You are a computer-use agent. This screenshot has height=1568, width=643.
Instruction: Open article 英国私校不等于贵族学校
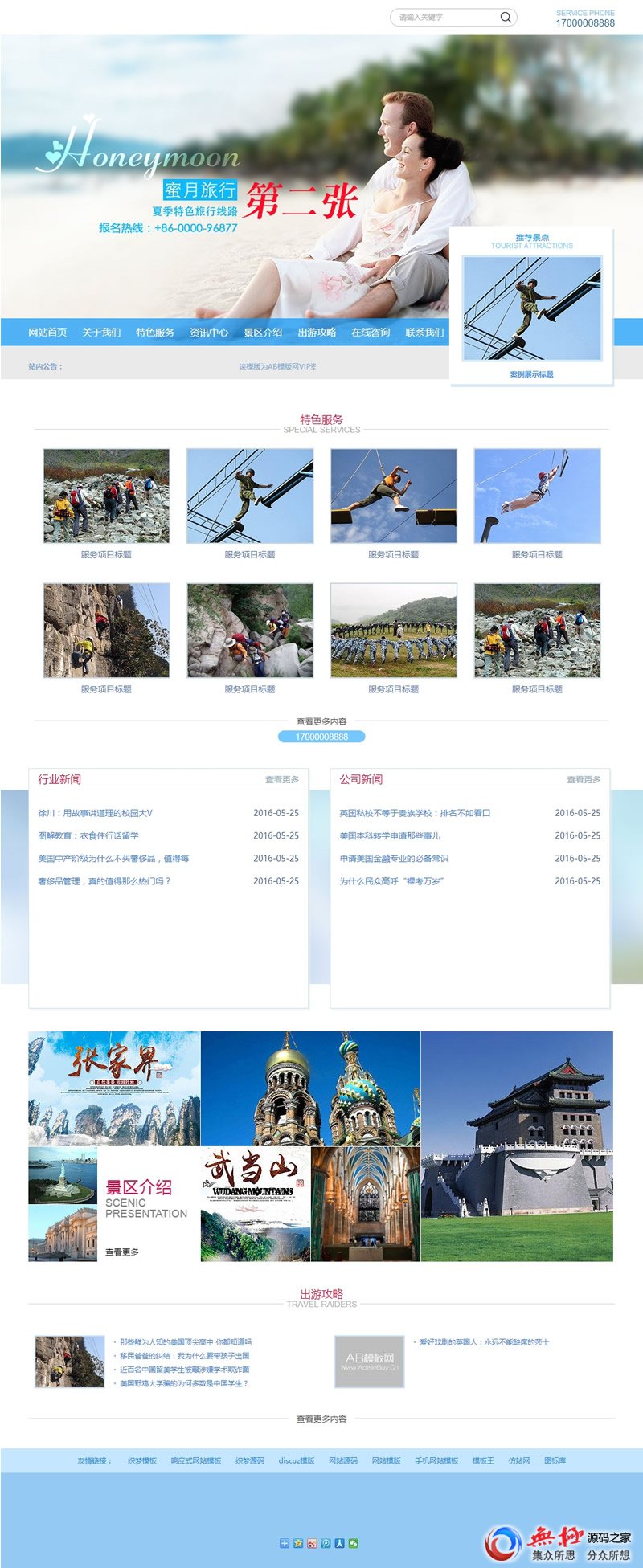[415, 813]
